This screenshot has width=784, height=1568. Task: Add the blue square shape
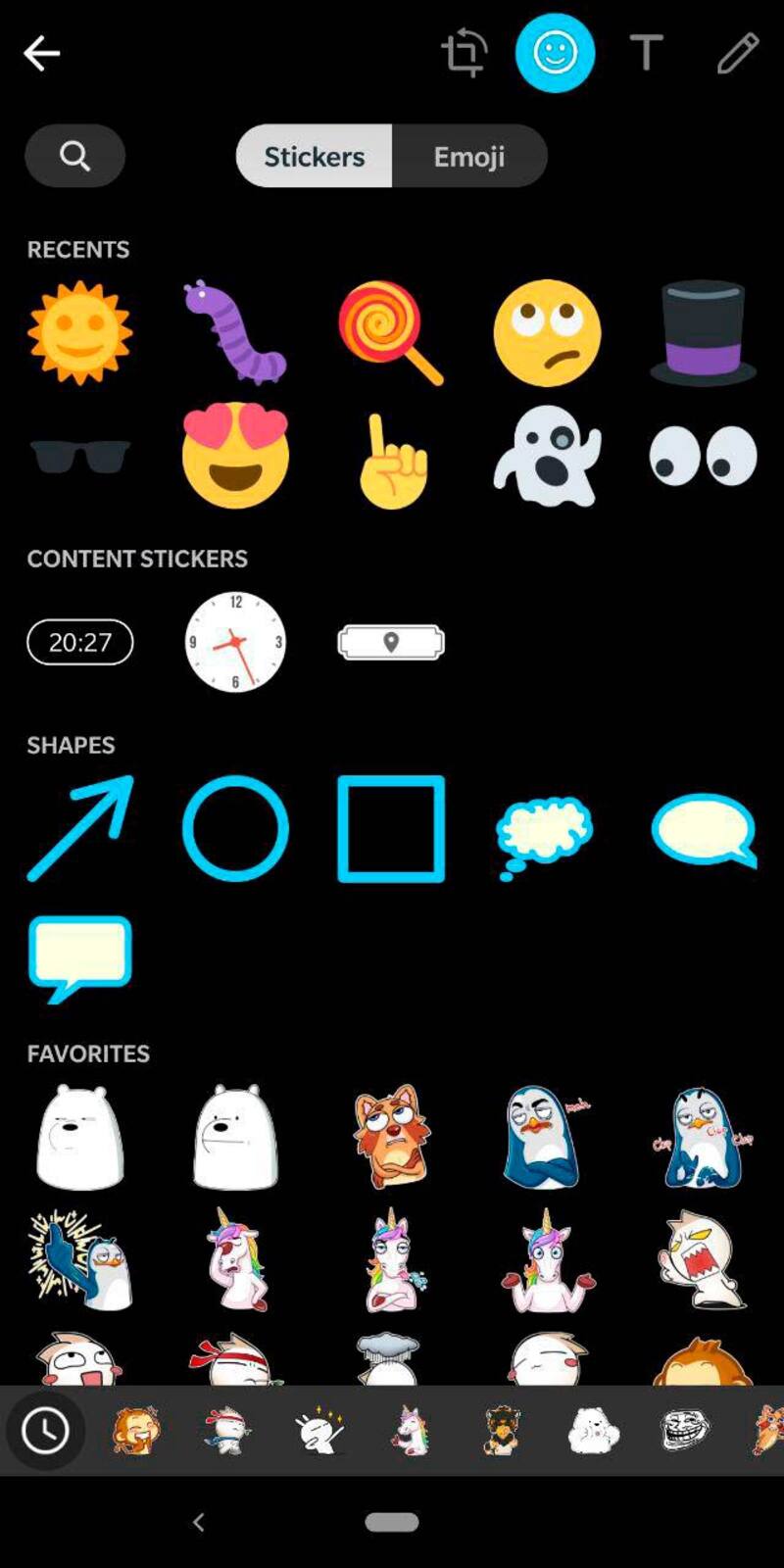391,829
